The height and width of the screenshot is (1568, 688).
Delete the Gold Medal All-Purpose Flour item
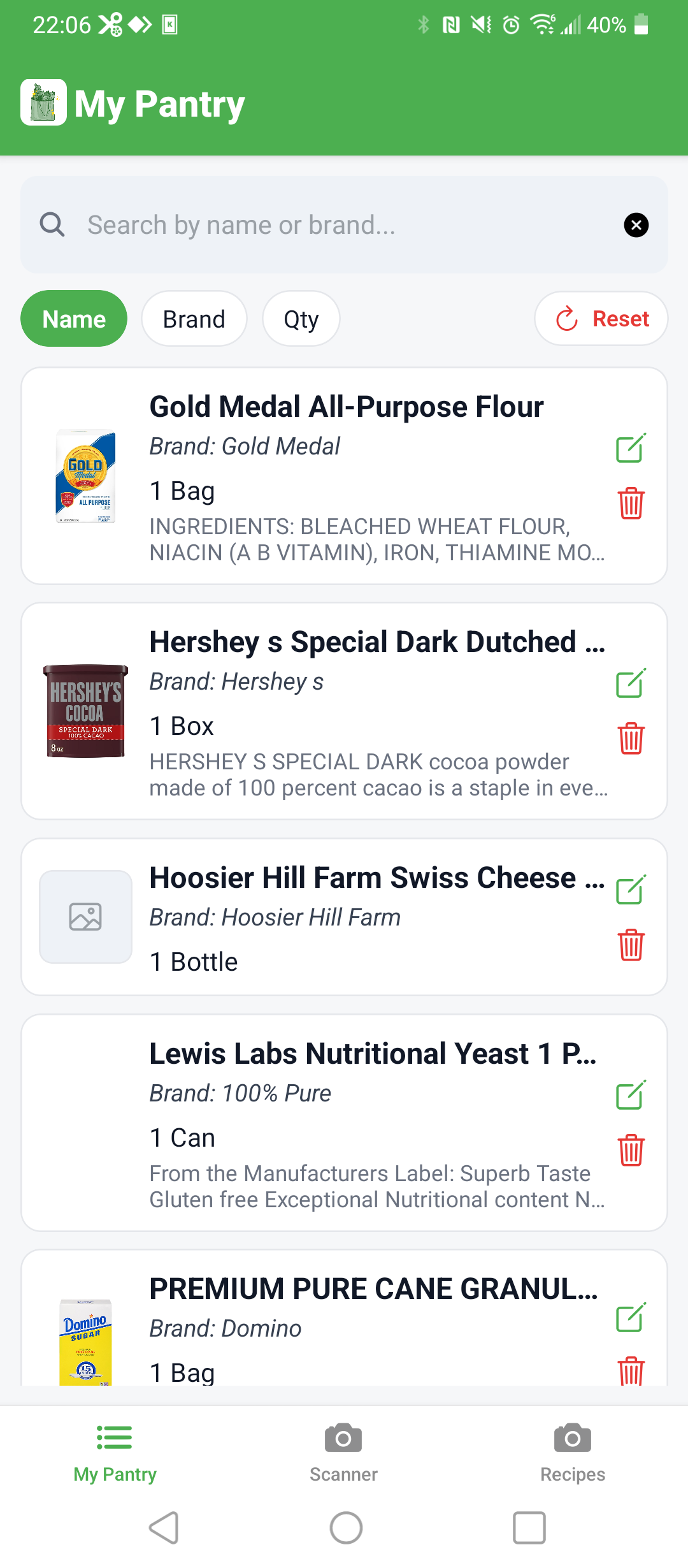[631, 504]
